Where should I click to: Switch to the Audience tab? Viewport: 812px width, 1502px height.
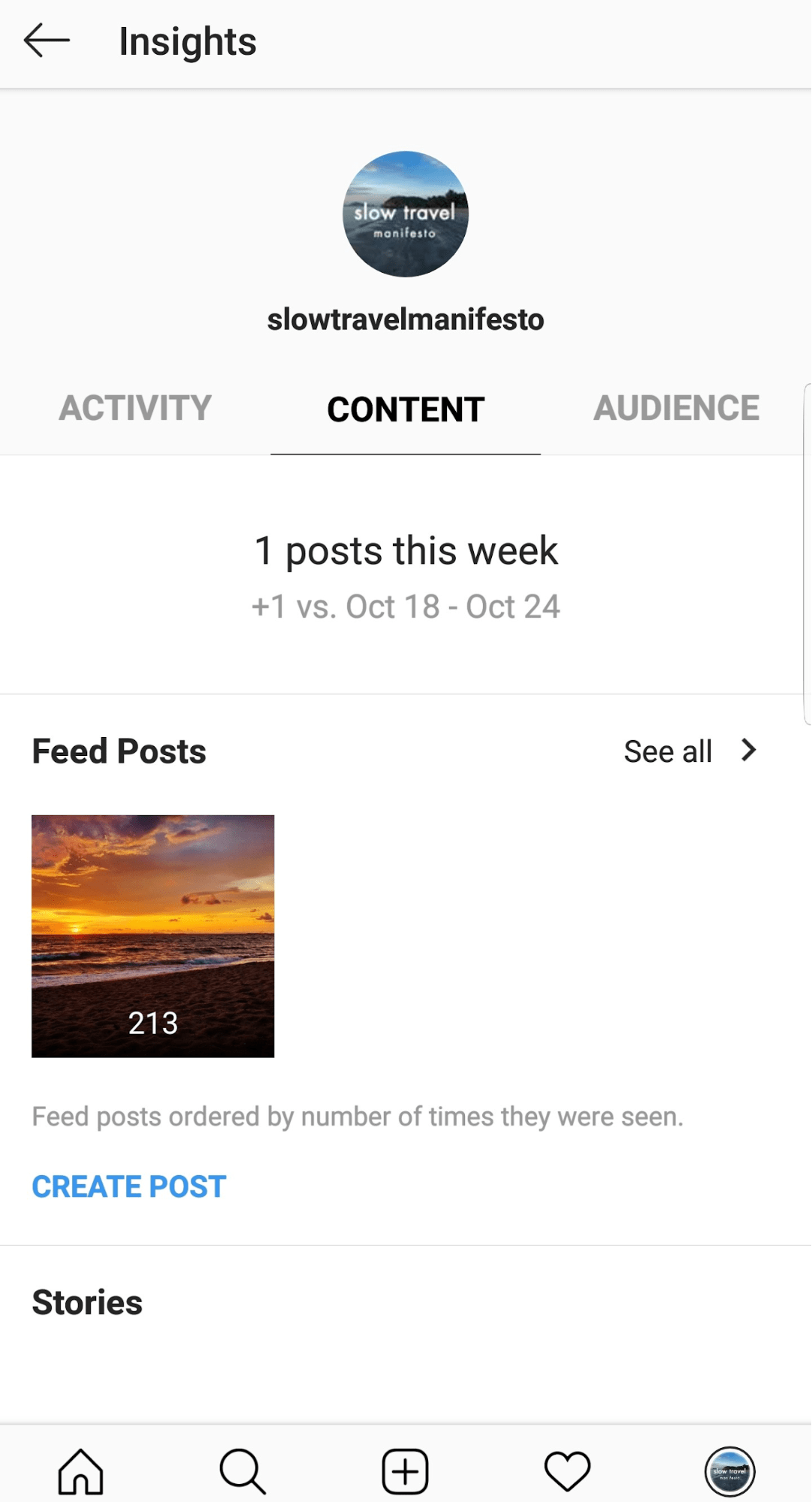tap(676, 408)
